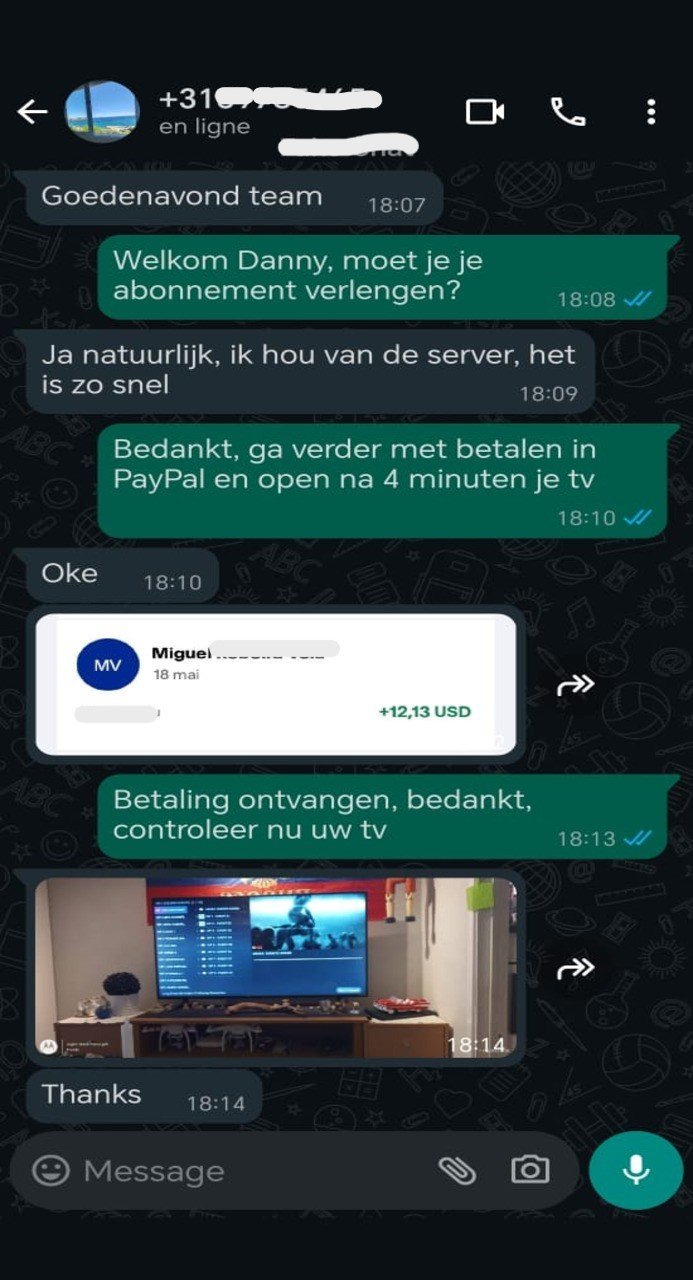Forward the TV photo

point(575,967)
